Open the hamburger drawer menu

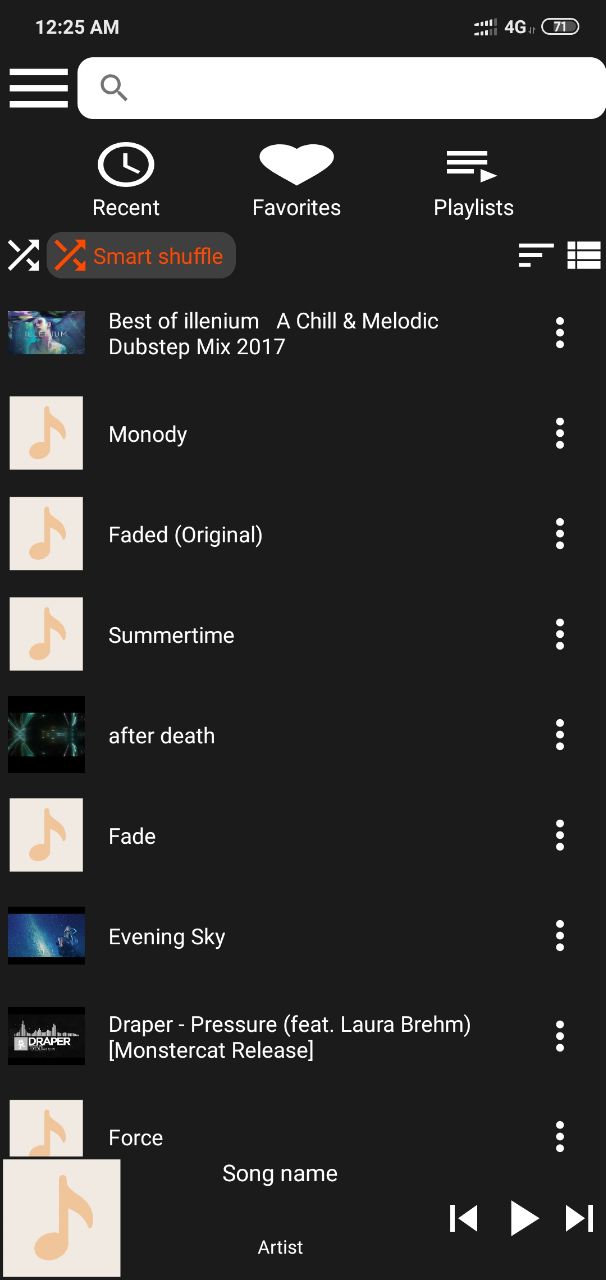click(38, 88)
